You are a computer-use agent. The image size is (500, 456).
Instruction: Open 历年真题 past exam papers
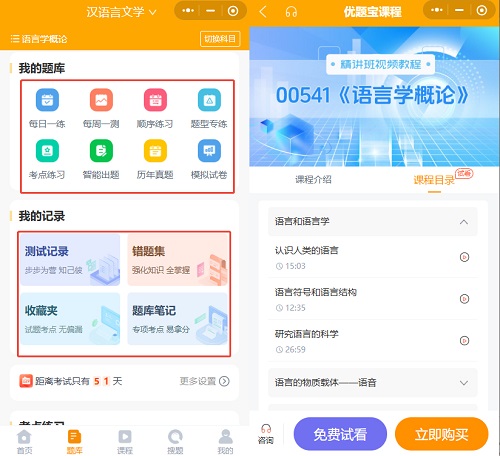155,159
